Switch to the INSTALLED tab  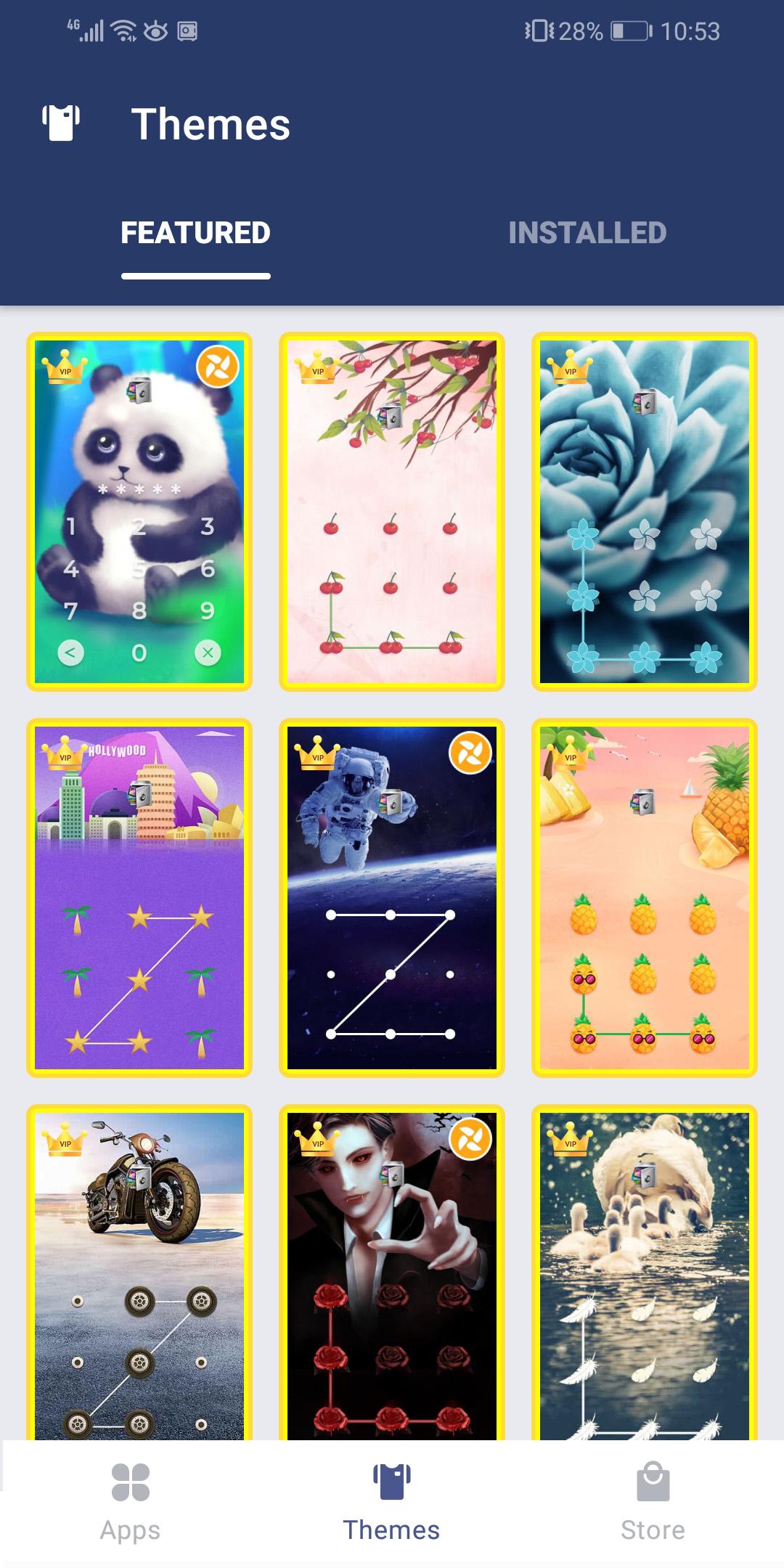point(588,232)
